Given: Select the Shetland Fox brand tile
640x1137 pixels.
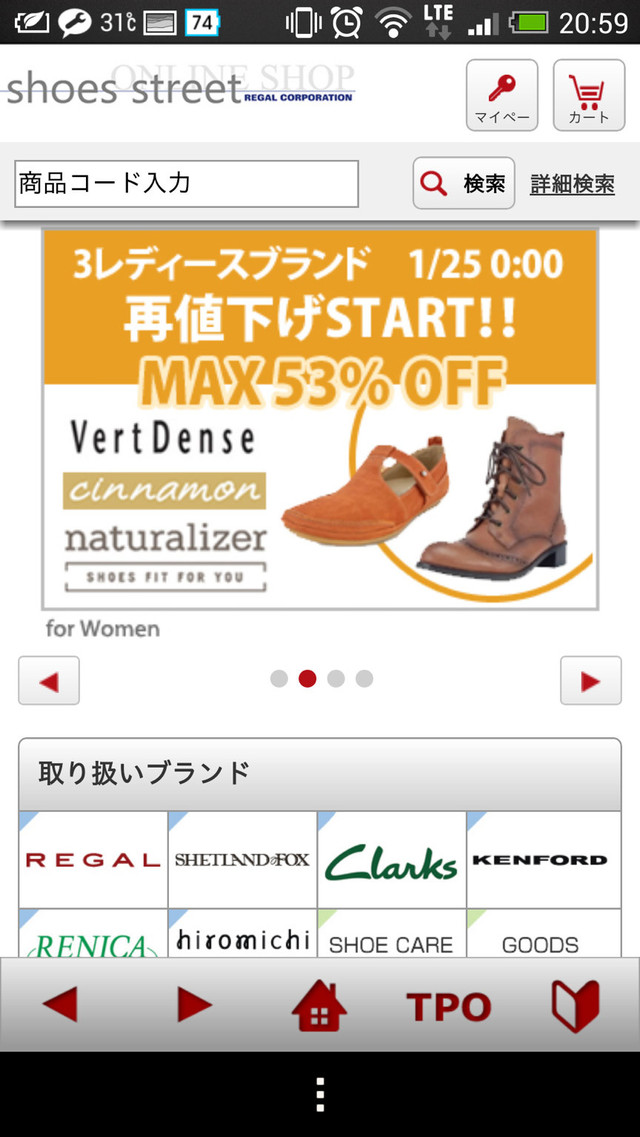Looking at the screenshot, I should pyautogui.click(x=242, y=859).
